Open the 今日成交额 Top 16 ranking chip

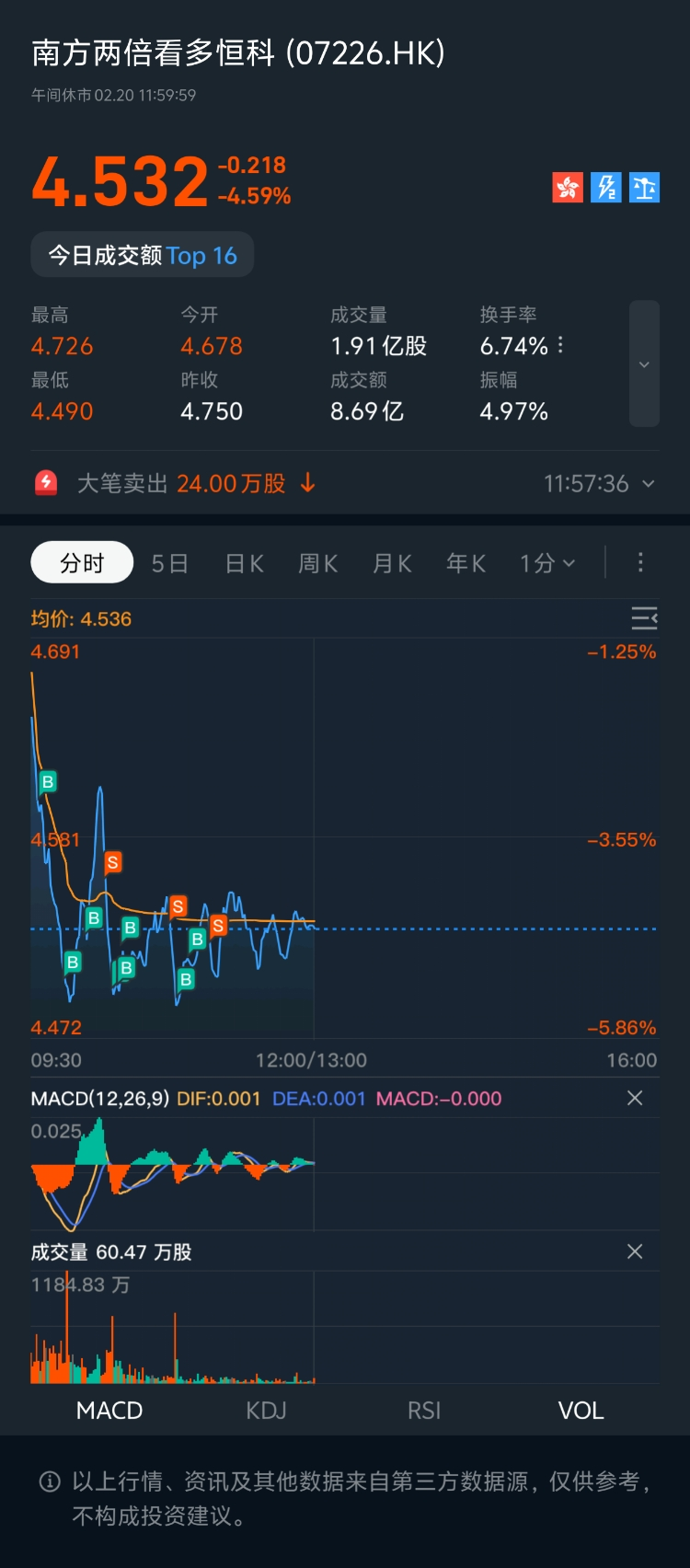143,255
